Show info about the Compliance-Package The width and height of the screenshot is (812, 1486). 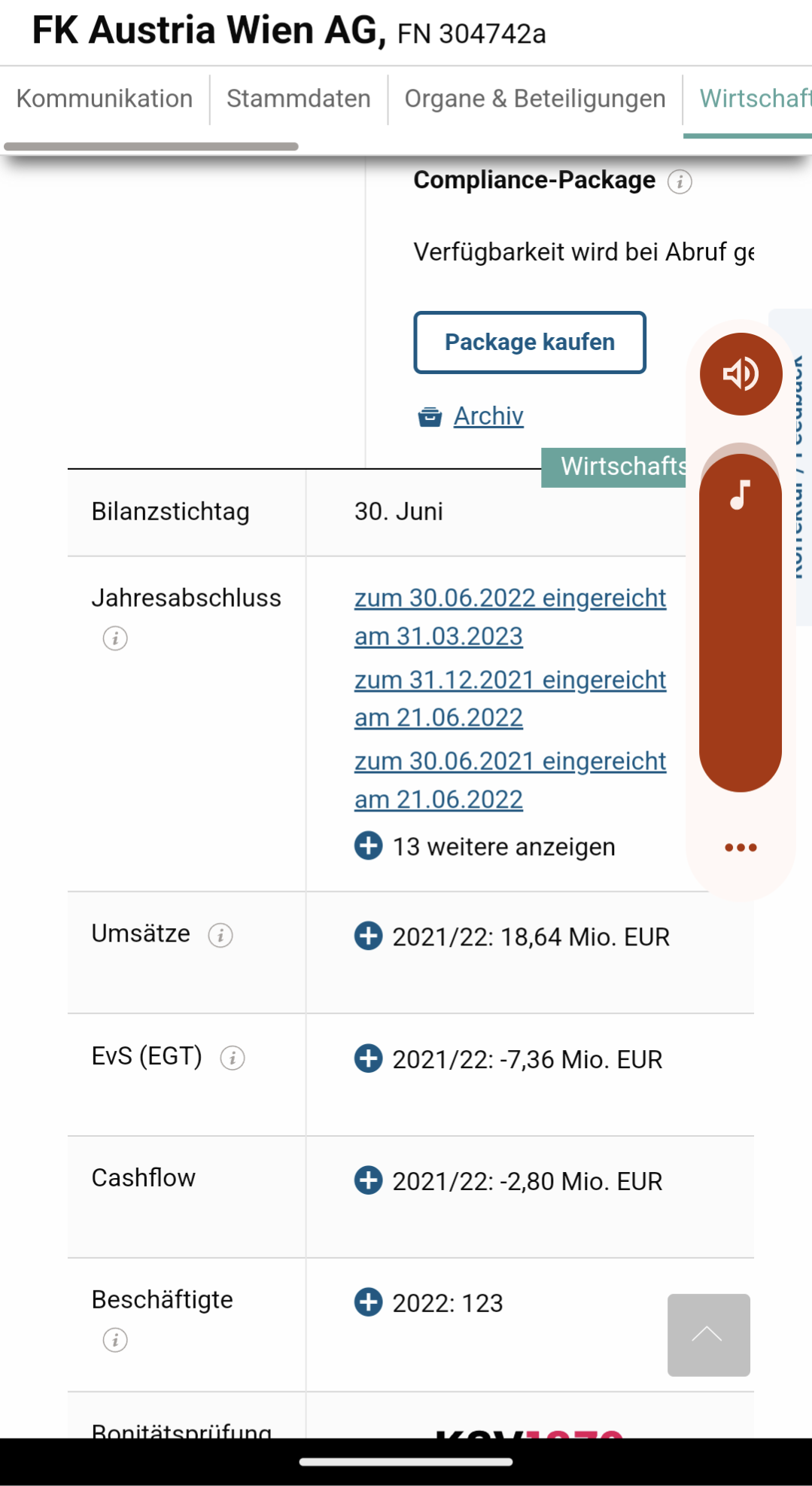pyautogui.click(x=680, y=181)
